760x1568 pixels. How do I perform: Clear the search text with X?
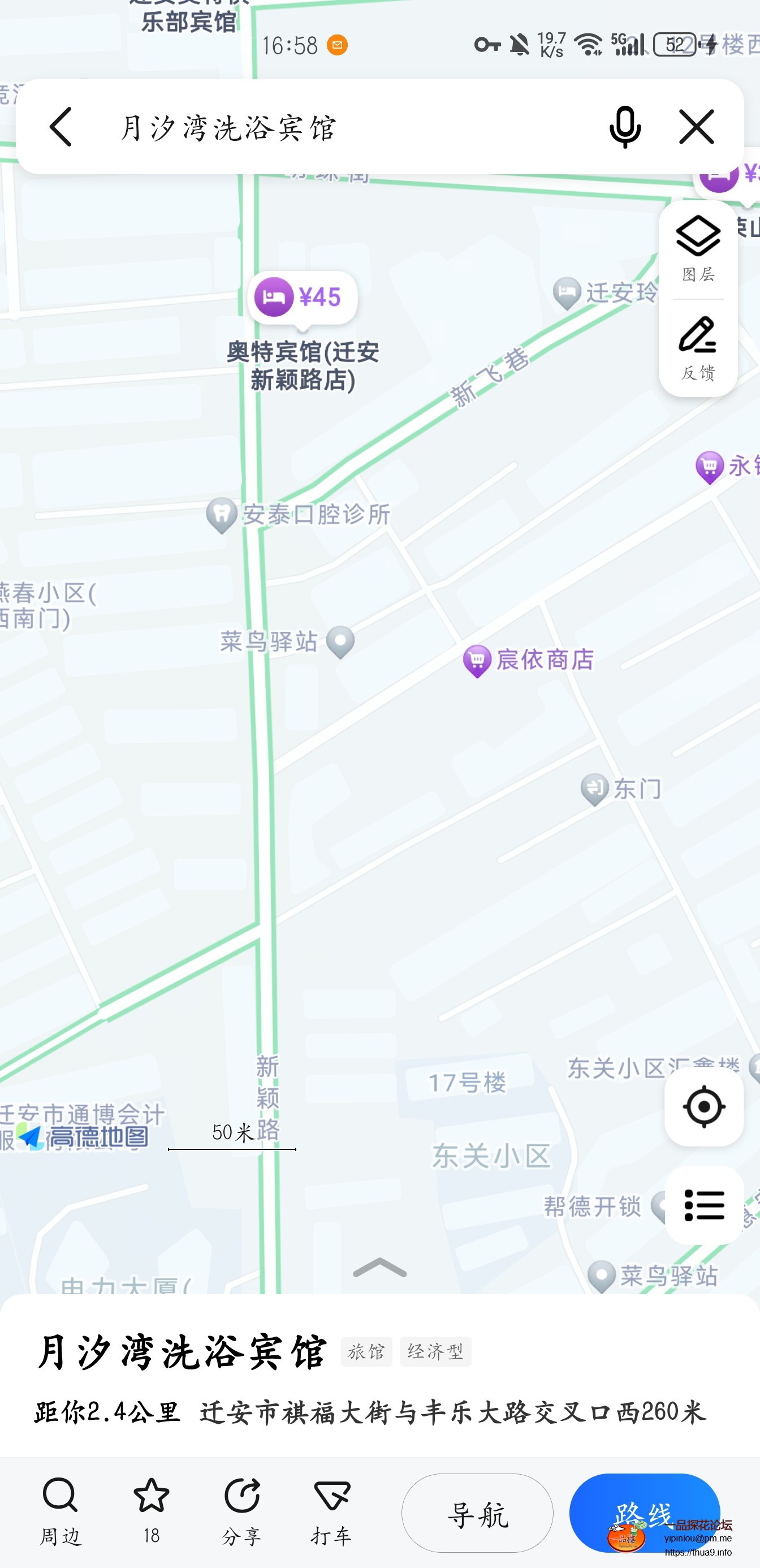pos(696,127)
